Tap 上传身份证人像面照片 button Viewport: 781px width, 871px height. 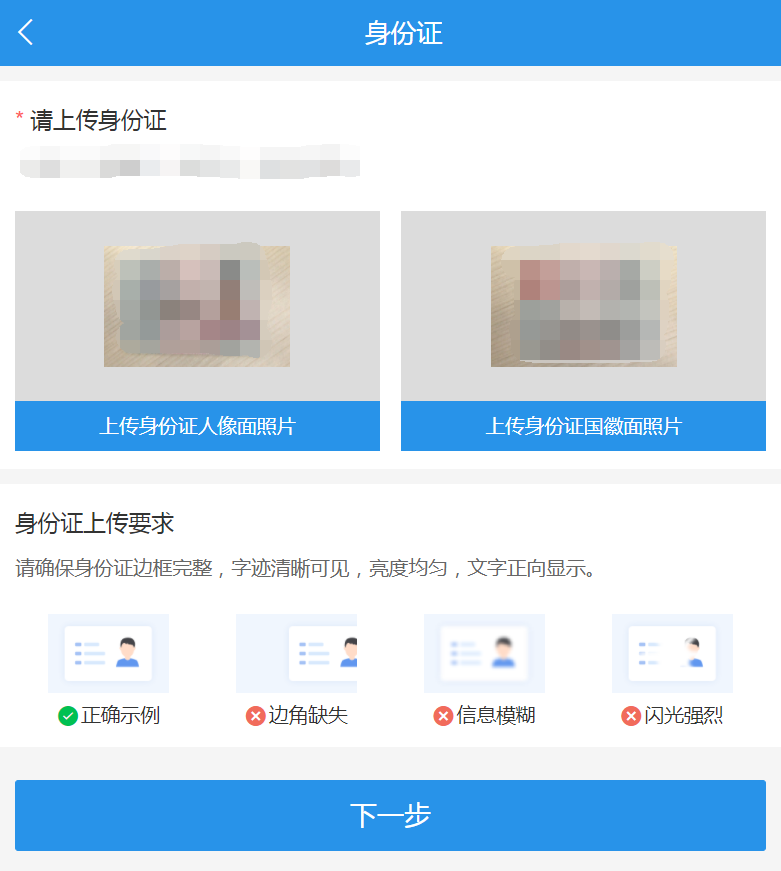pos(197,427)
